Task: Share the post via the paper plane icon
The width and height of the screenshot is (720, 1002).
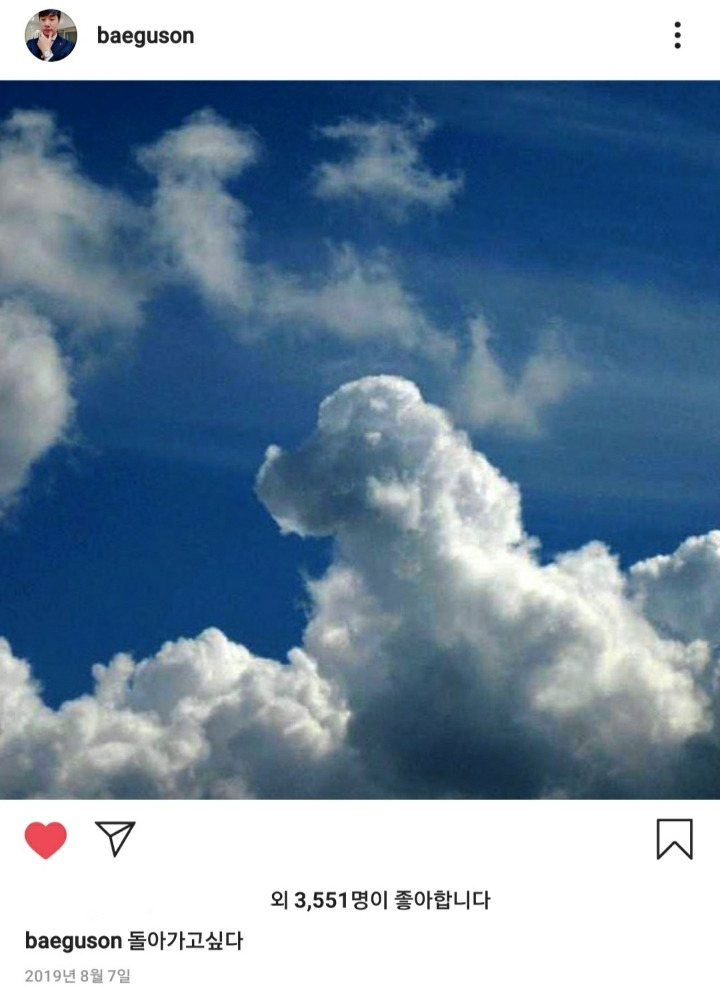Action: [x=115, y=838]
